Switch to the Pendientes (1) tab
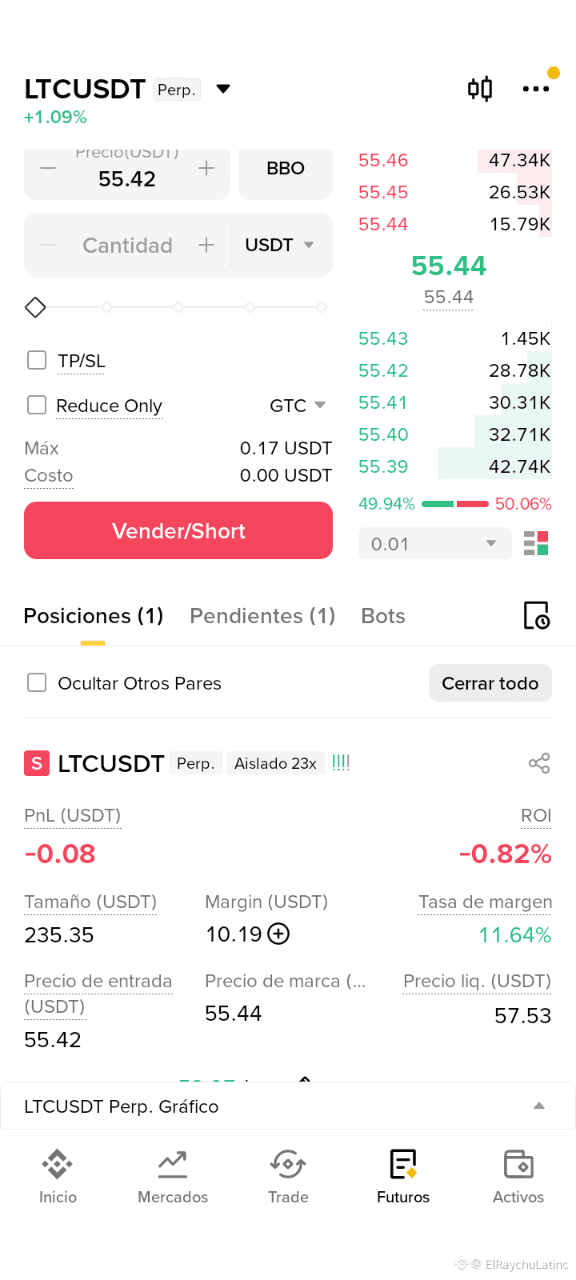 (262, 616)
